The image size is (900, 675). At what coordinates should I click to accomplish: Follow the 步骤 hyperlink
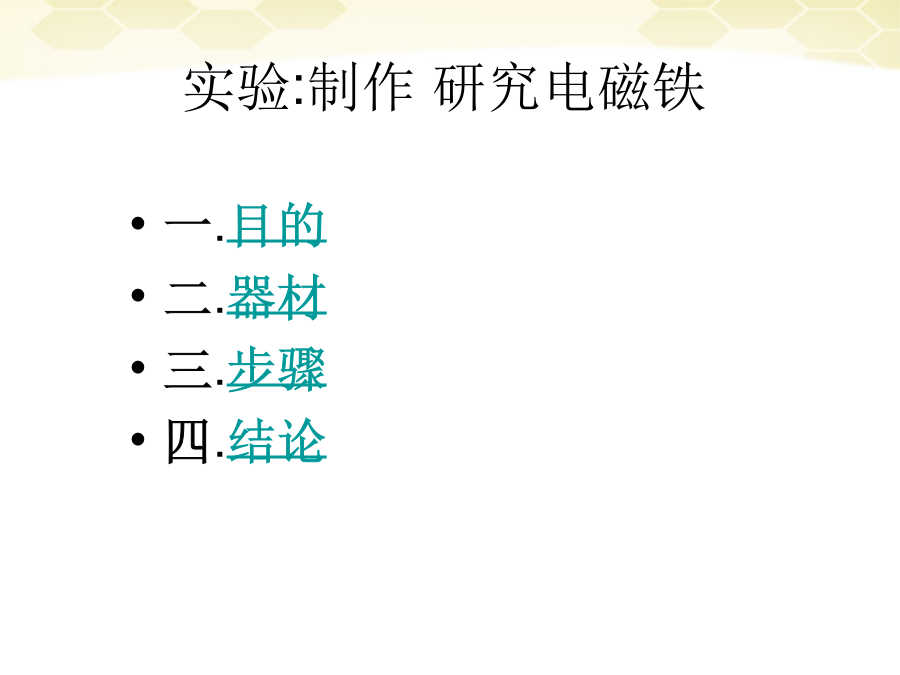pos(277,371)
